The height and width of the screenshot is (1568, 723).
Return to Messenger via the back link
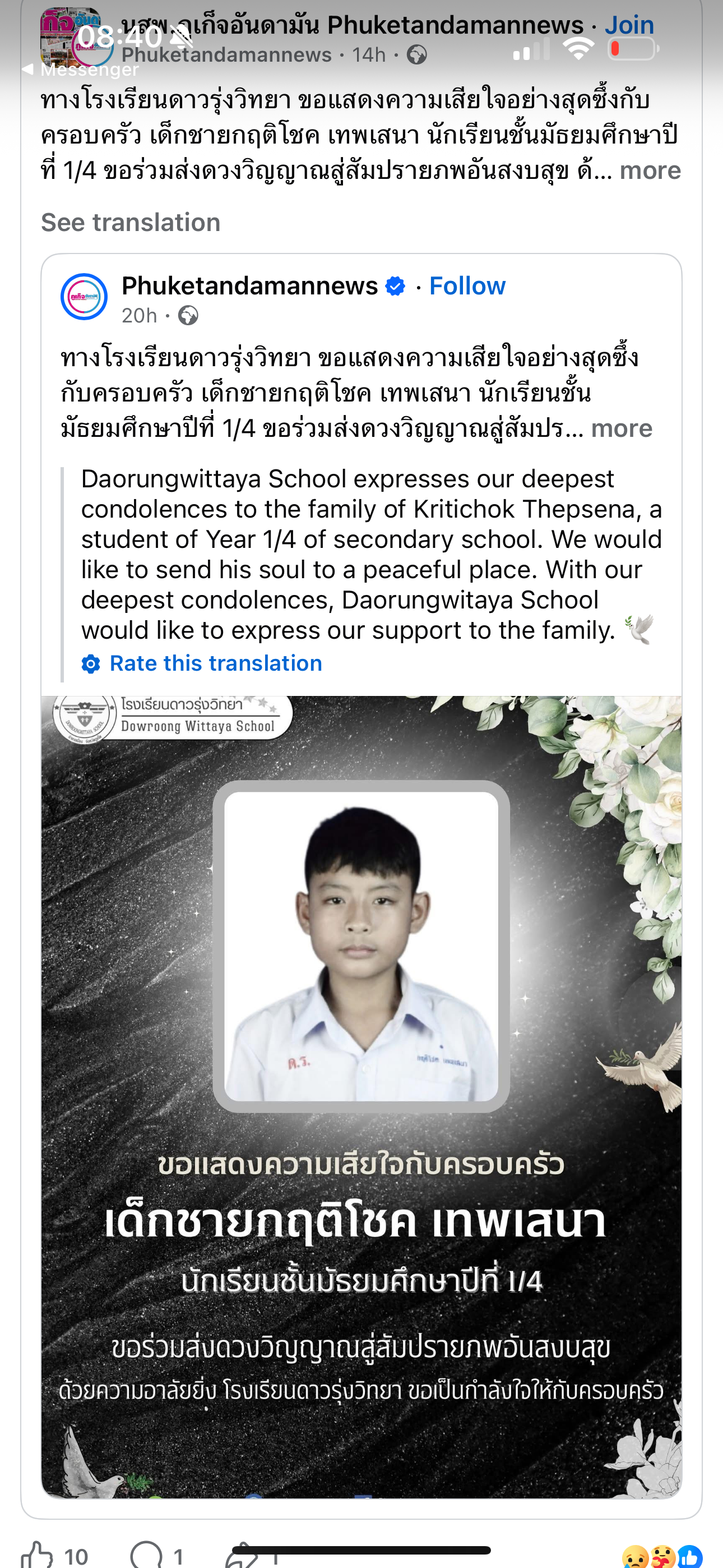click(80, 70)
